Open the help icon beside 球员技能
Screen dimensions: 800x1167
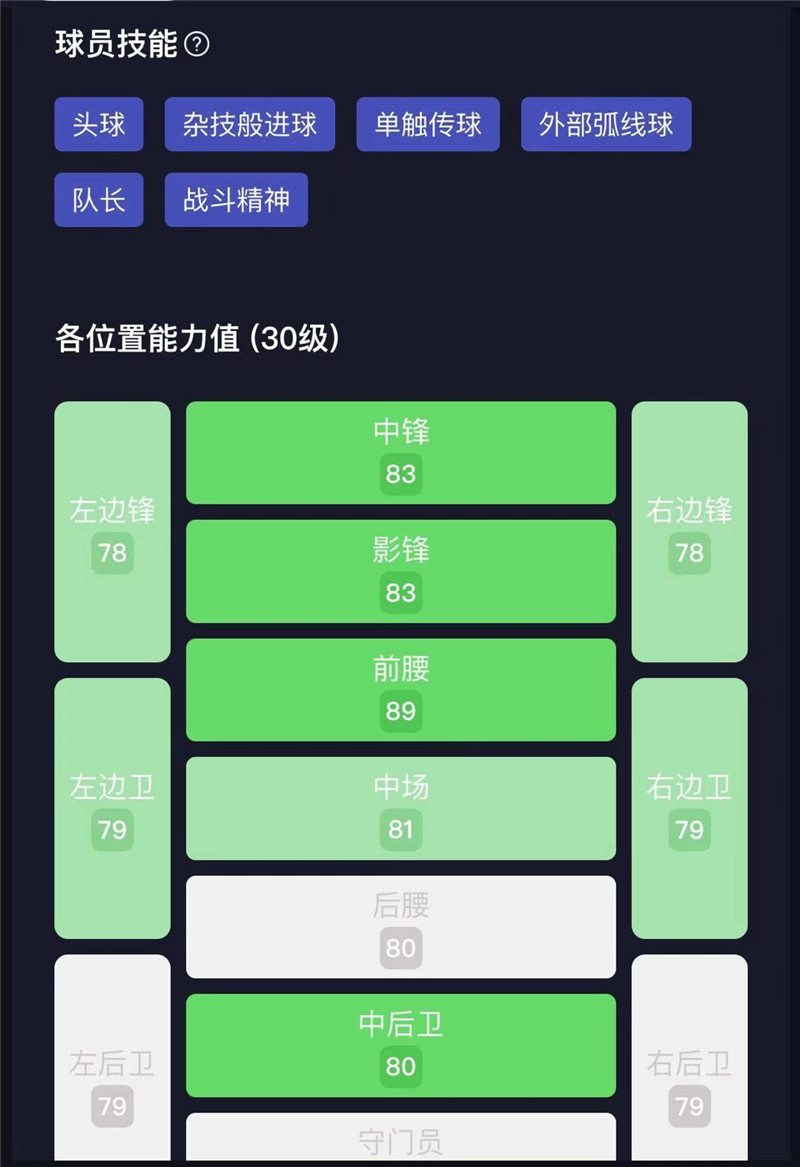pos(198,45)
